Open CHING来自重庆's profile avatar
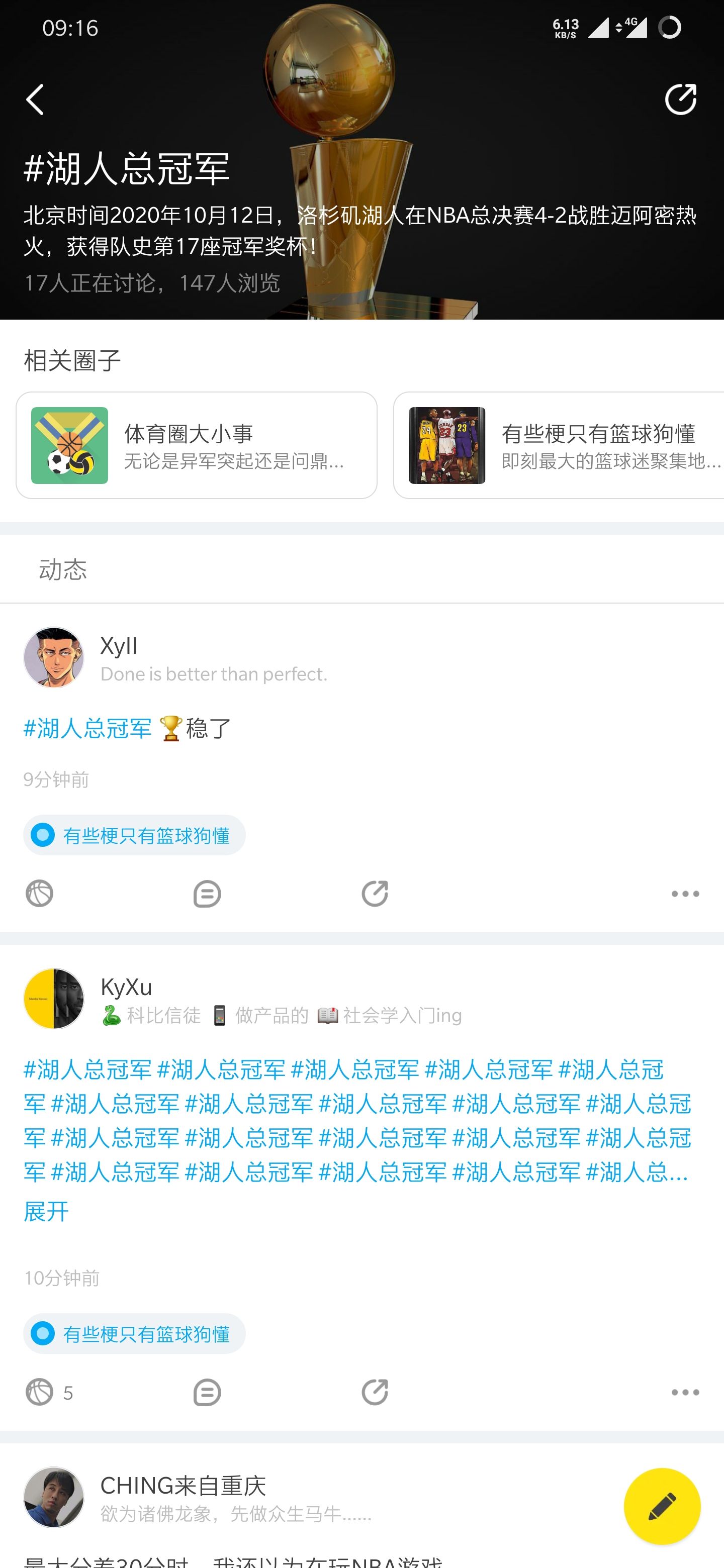This screenshot has width=724, height=1568. click(x=54, y=1497)
